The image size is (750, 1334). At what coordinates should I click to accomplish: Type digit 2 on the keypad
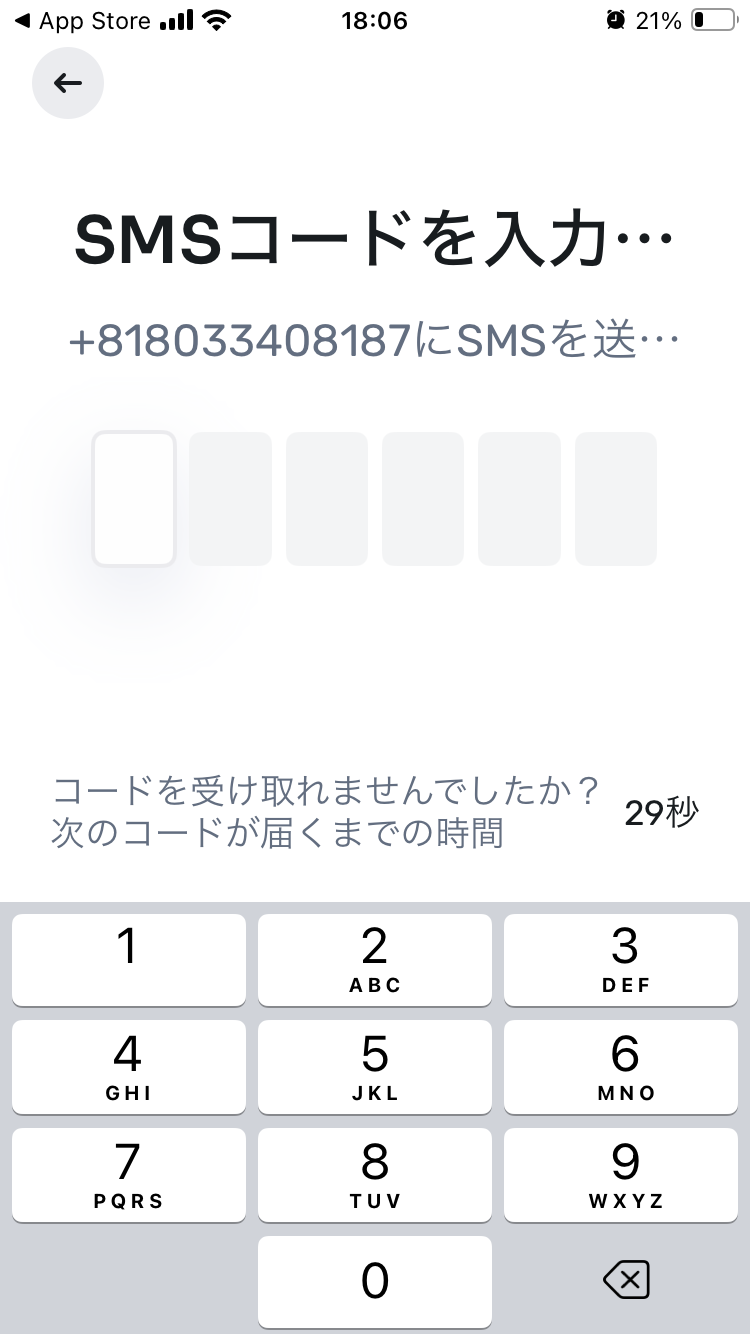click(x=375, y=960)
